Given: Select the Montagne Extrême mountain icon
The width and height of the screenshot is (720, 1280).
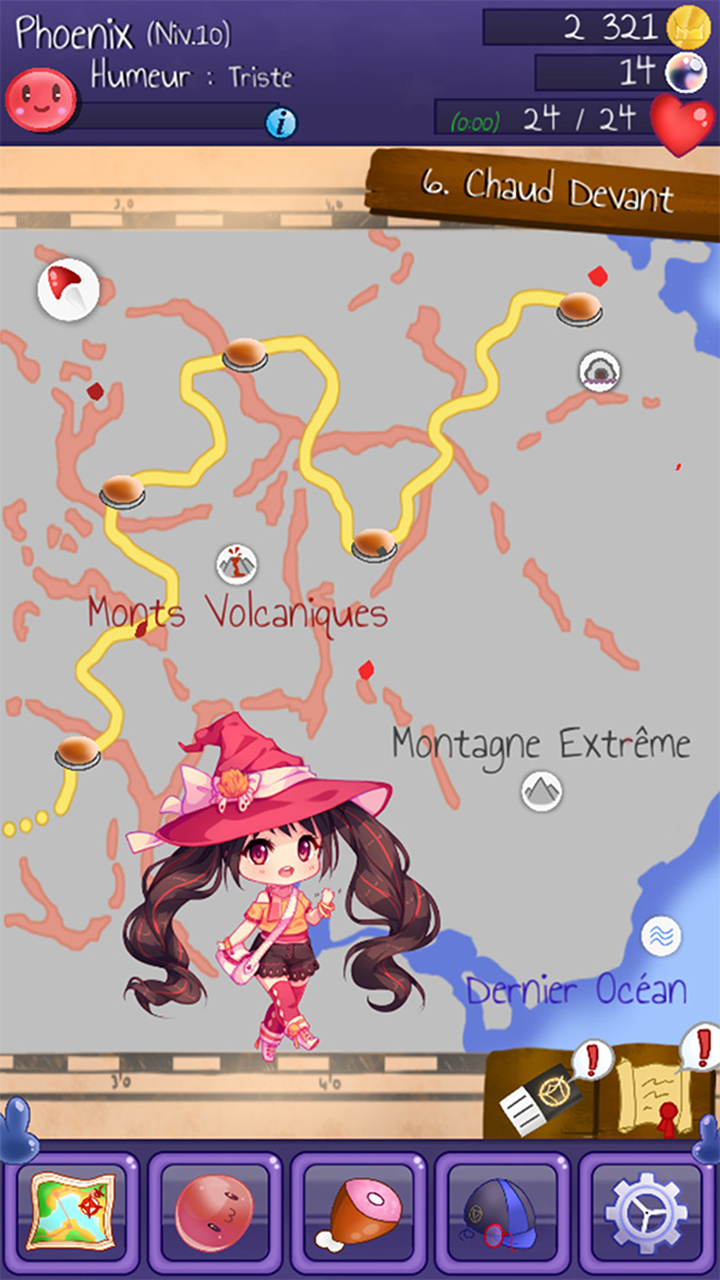Looking at the screenshot, I should point(542,791).
